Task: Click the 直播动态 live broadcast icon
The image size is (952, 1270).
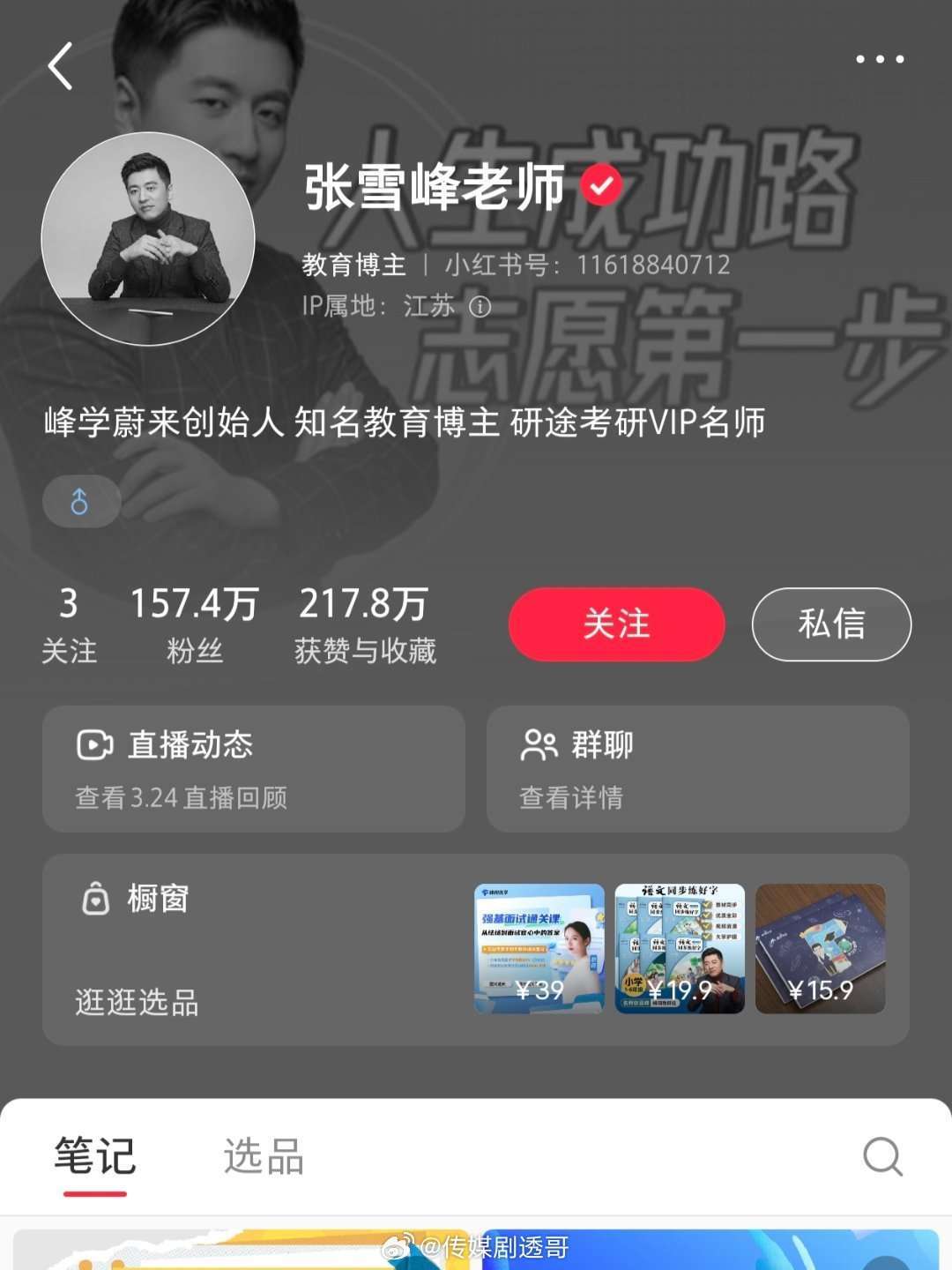Action: [x=95, y=743]
